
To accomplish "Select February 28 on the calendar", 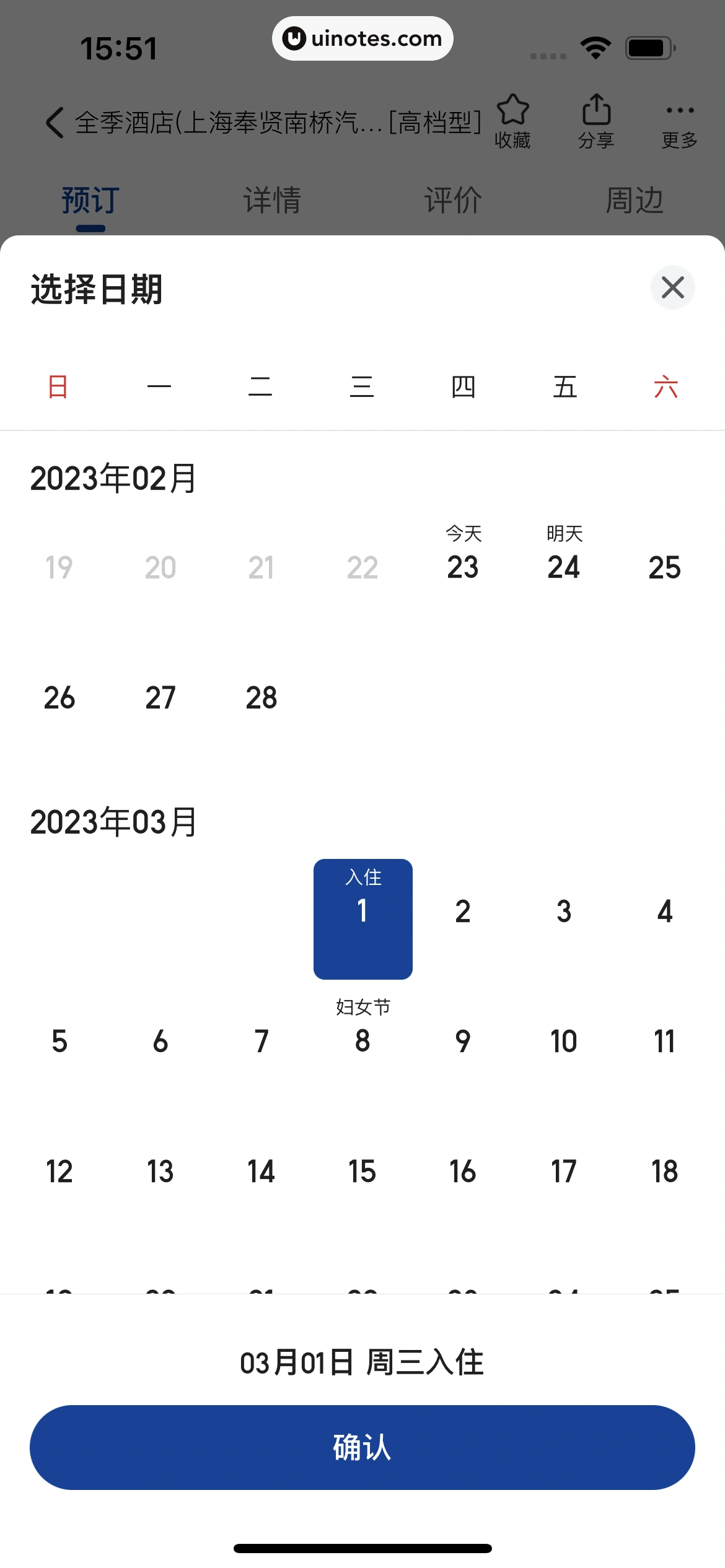I will (261, 697).
